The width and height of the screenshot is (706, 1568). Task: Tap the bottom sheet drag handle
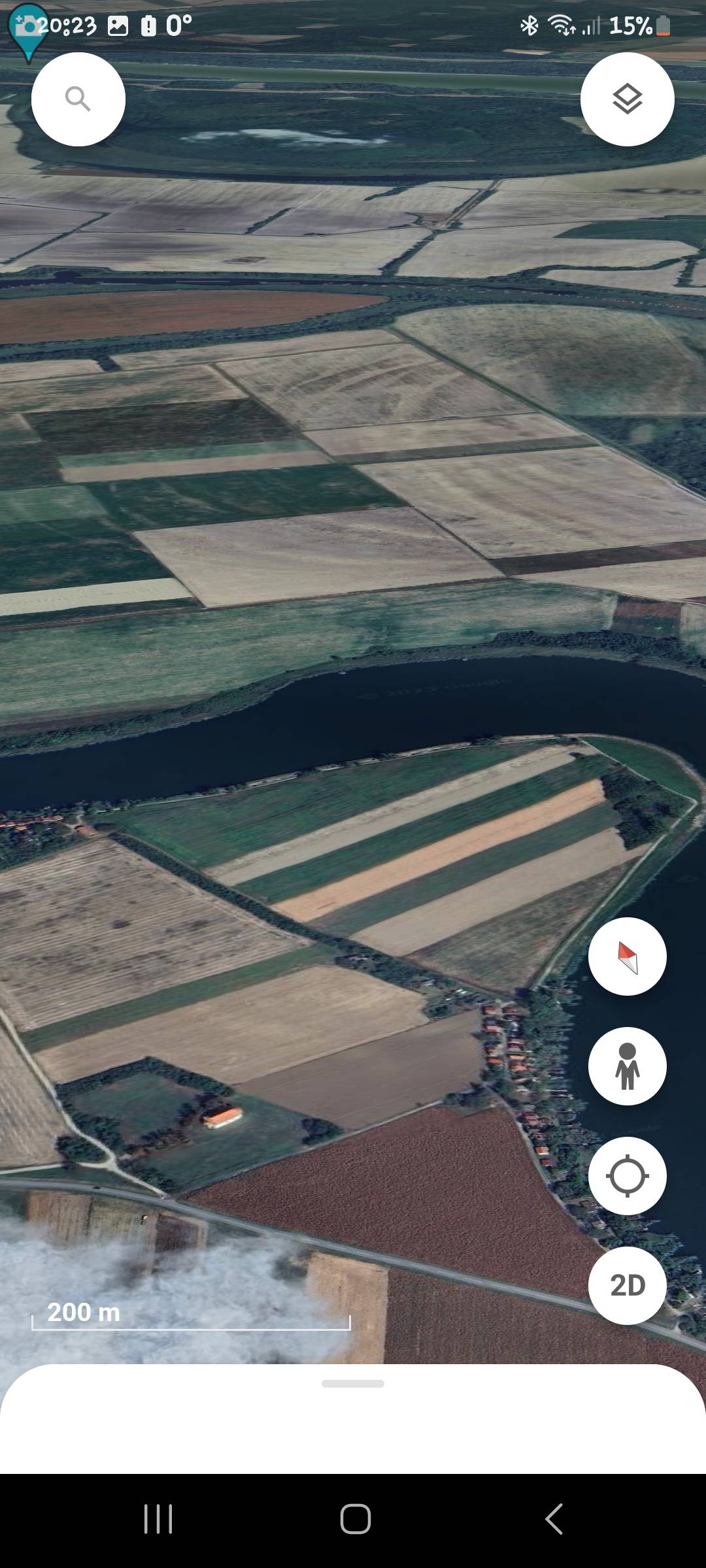(353, 1384)
